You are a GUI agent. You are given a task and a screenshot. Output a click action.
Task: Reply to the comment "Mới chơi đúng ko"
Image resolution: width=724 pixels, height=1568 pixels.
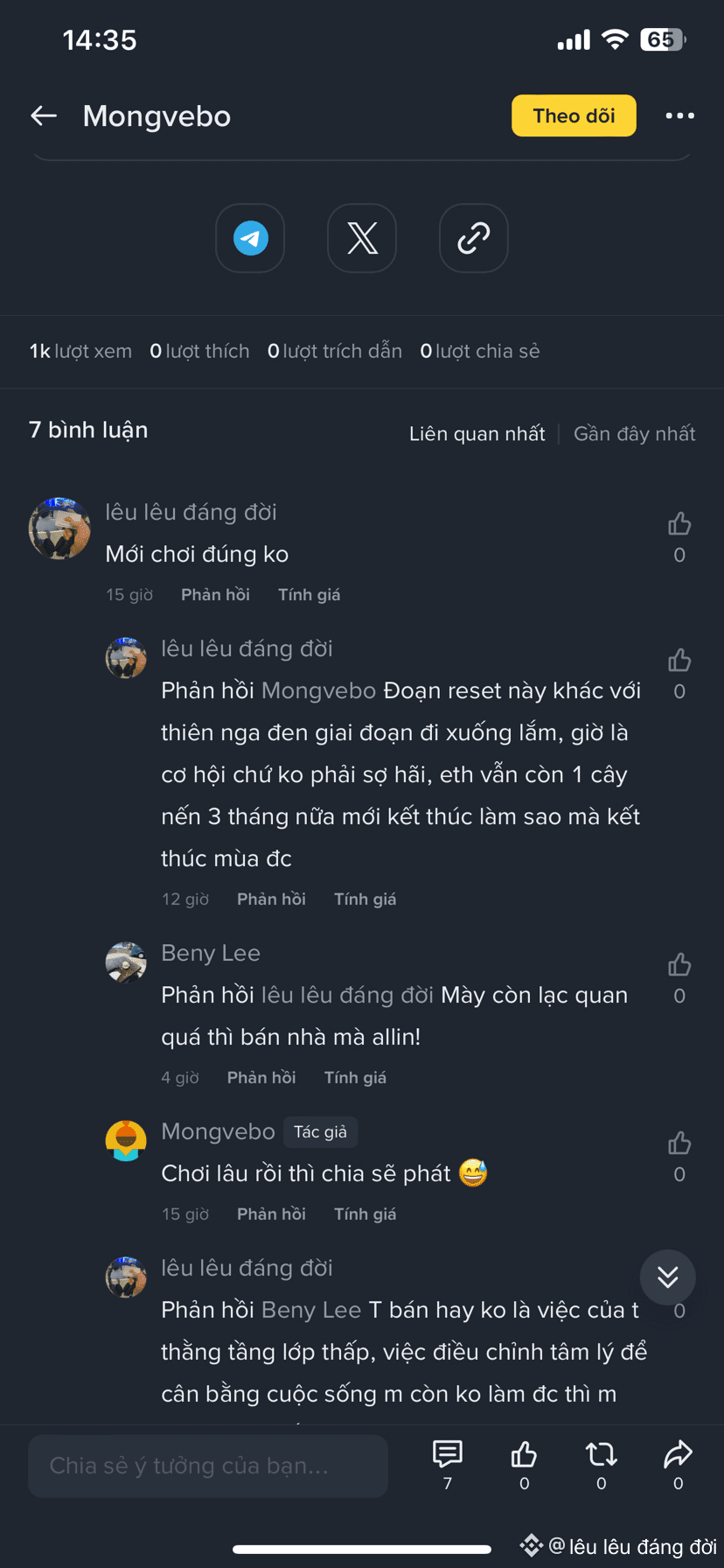click(215, 595)
